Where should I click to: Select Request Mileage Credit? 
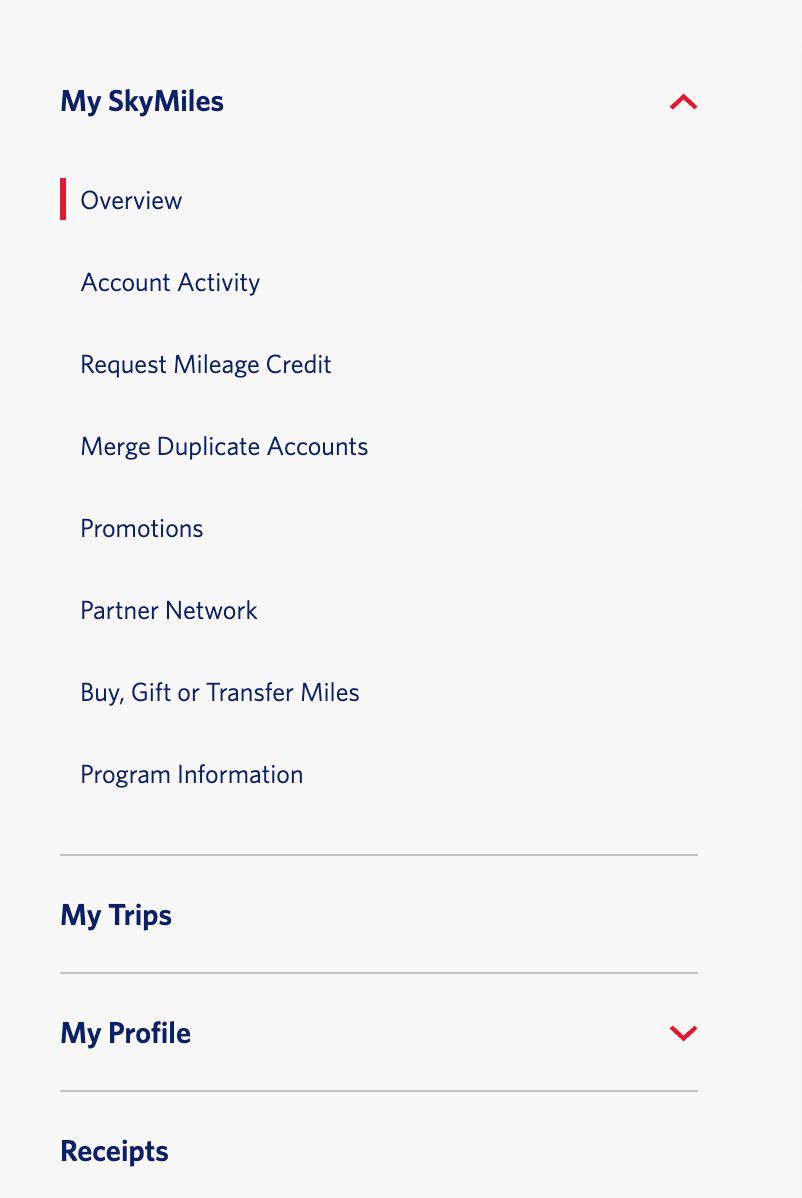click(x=206, y=364)
